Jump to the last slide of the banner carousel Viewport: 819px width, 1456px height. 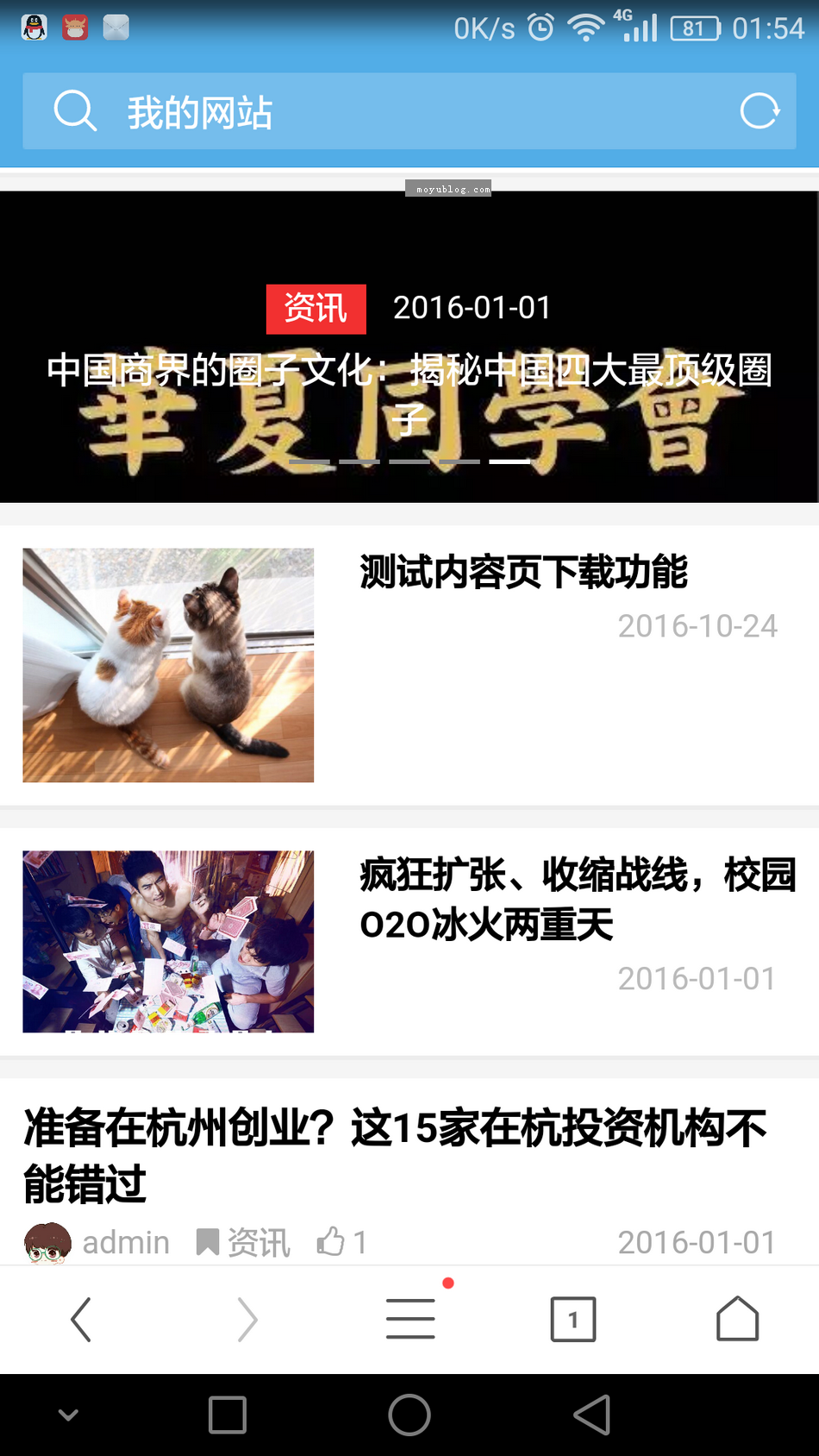(x=510, y=462)
